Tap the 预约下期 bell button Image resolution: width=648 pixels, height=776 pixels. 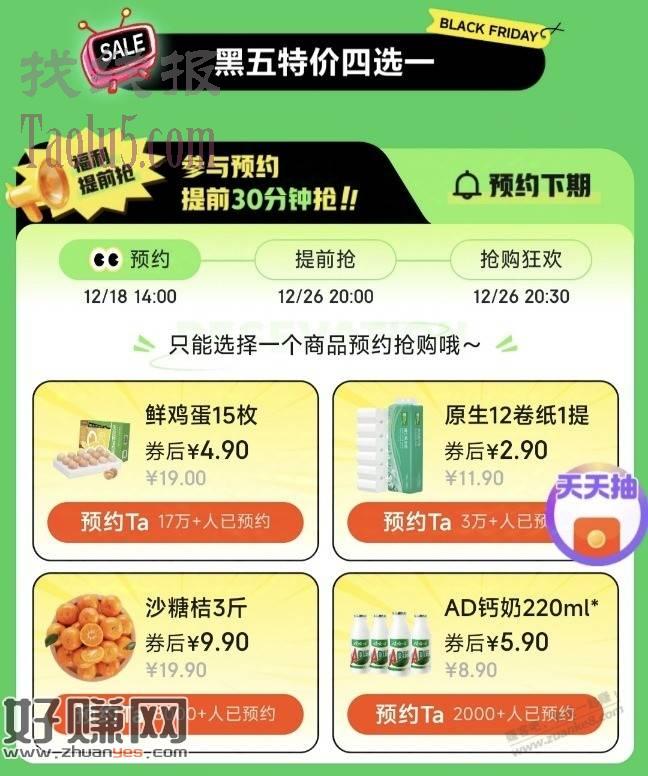[x=523, y=185]
